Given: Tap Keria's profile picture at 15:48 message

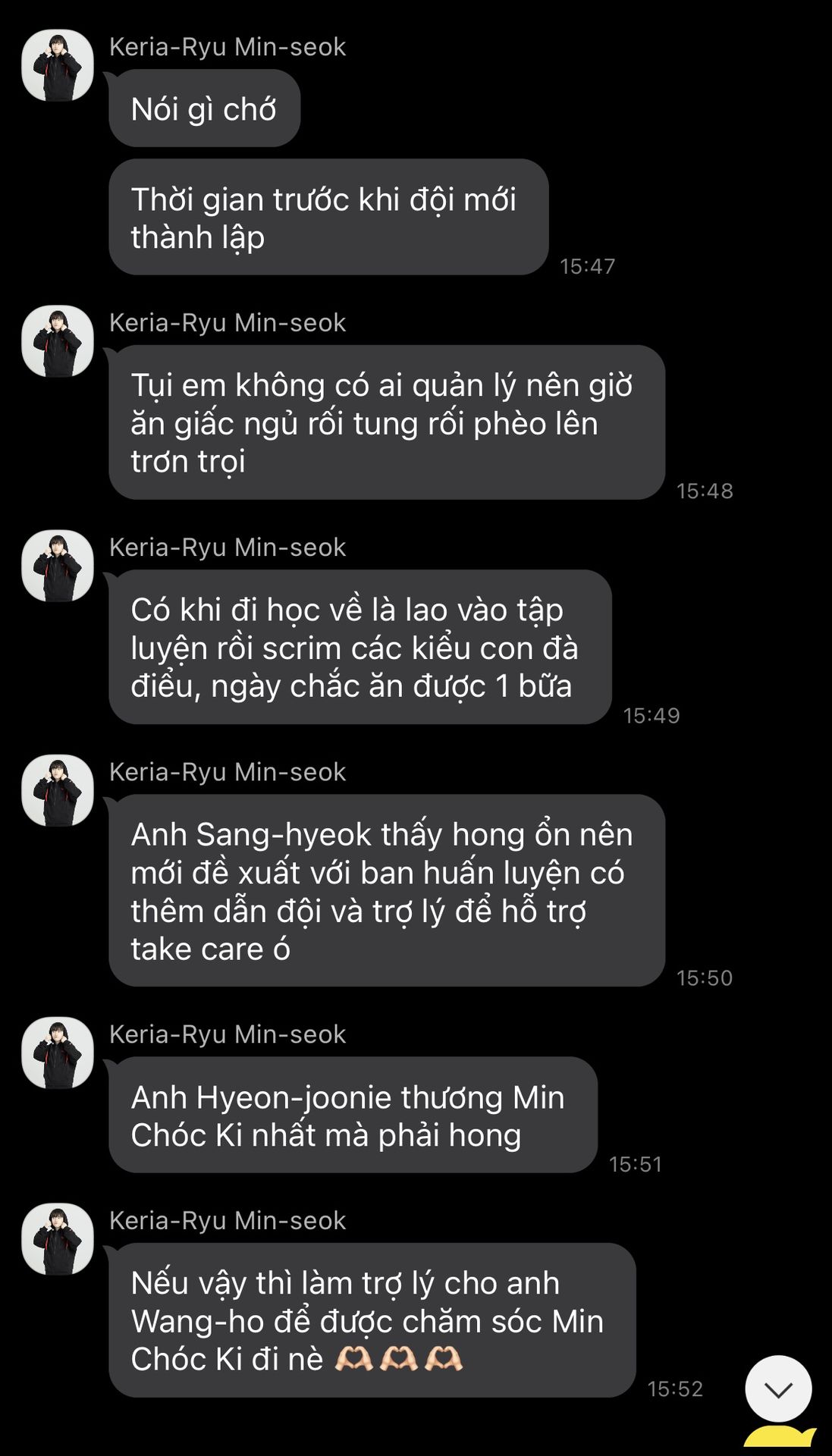Looking at the screenshot, I should coord(58,341).
